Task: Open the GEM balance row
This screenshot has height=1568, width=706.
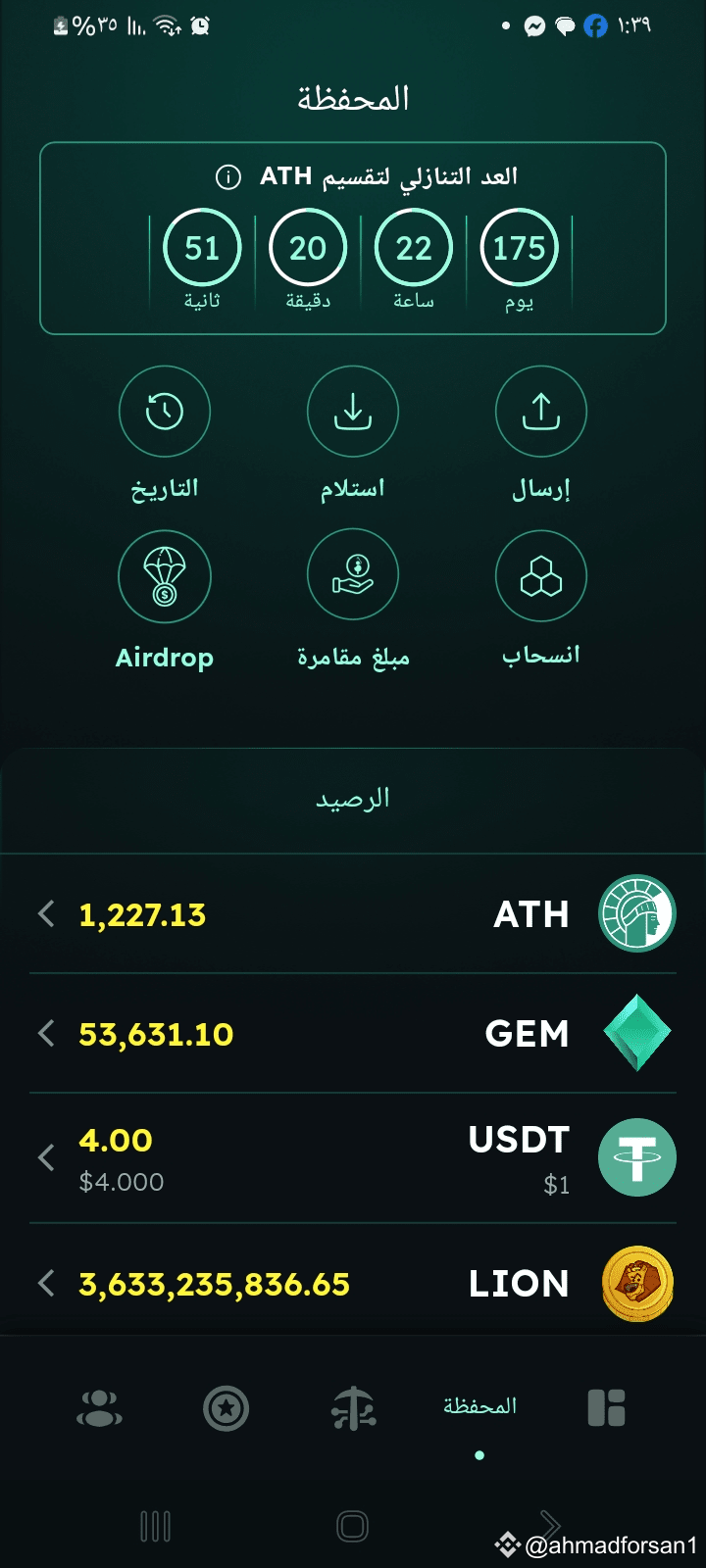Action: pos(353,1034)
